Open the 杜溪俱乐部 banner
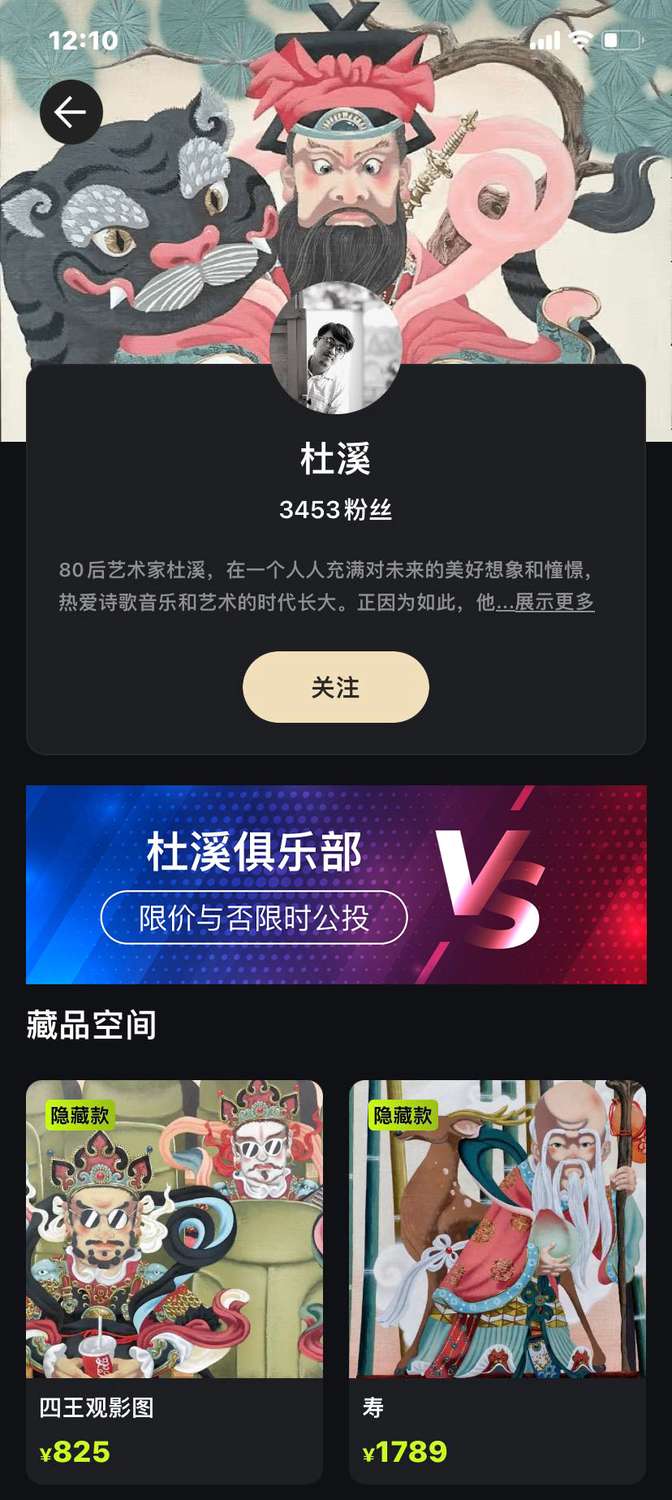Viewport: 672px width, 1500px height. click(336, 884)
